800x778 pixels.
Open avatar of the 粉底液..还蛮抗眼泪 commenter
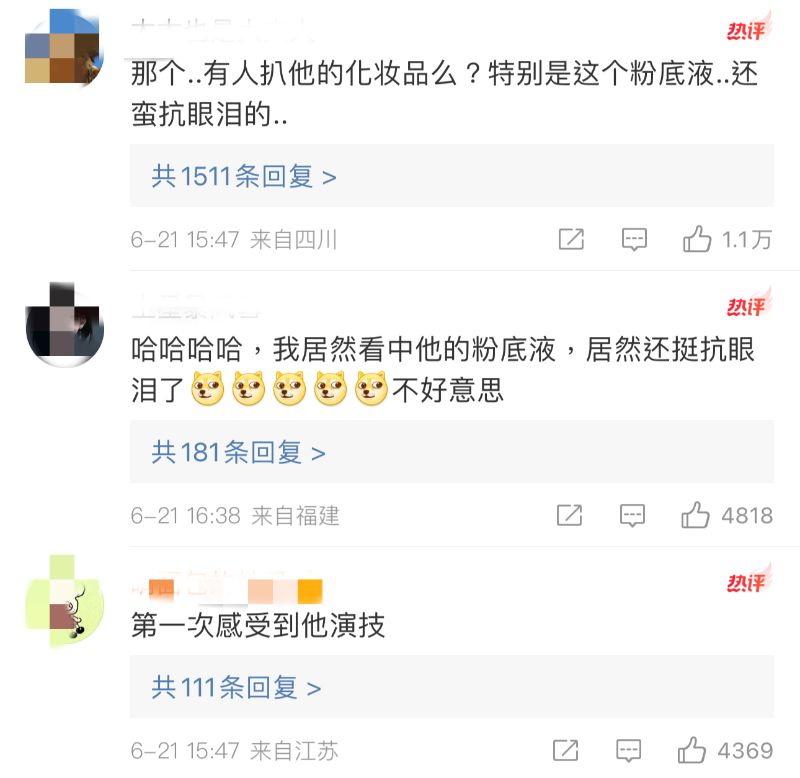[62, 47]
